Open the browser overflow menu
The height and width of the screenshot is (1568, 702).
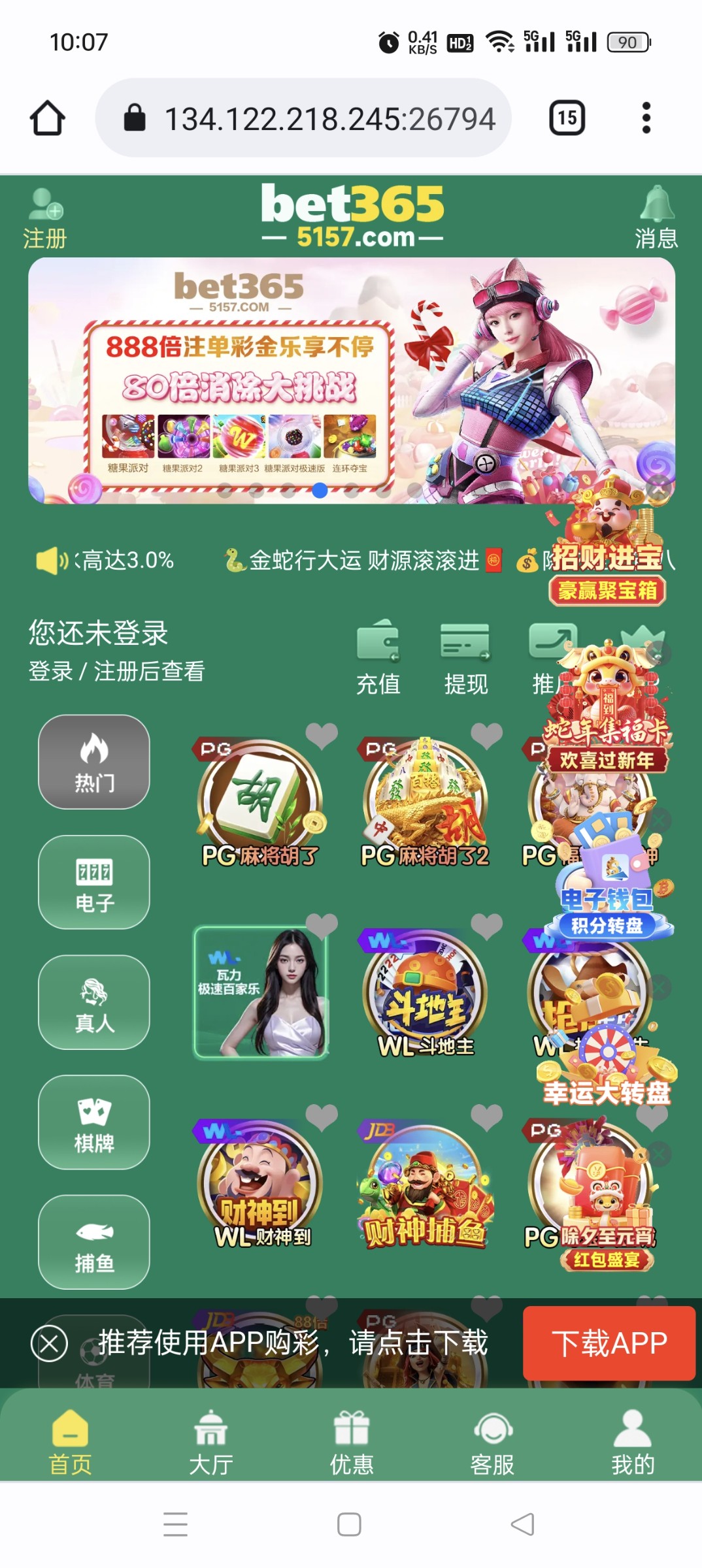tap(646, 118)
